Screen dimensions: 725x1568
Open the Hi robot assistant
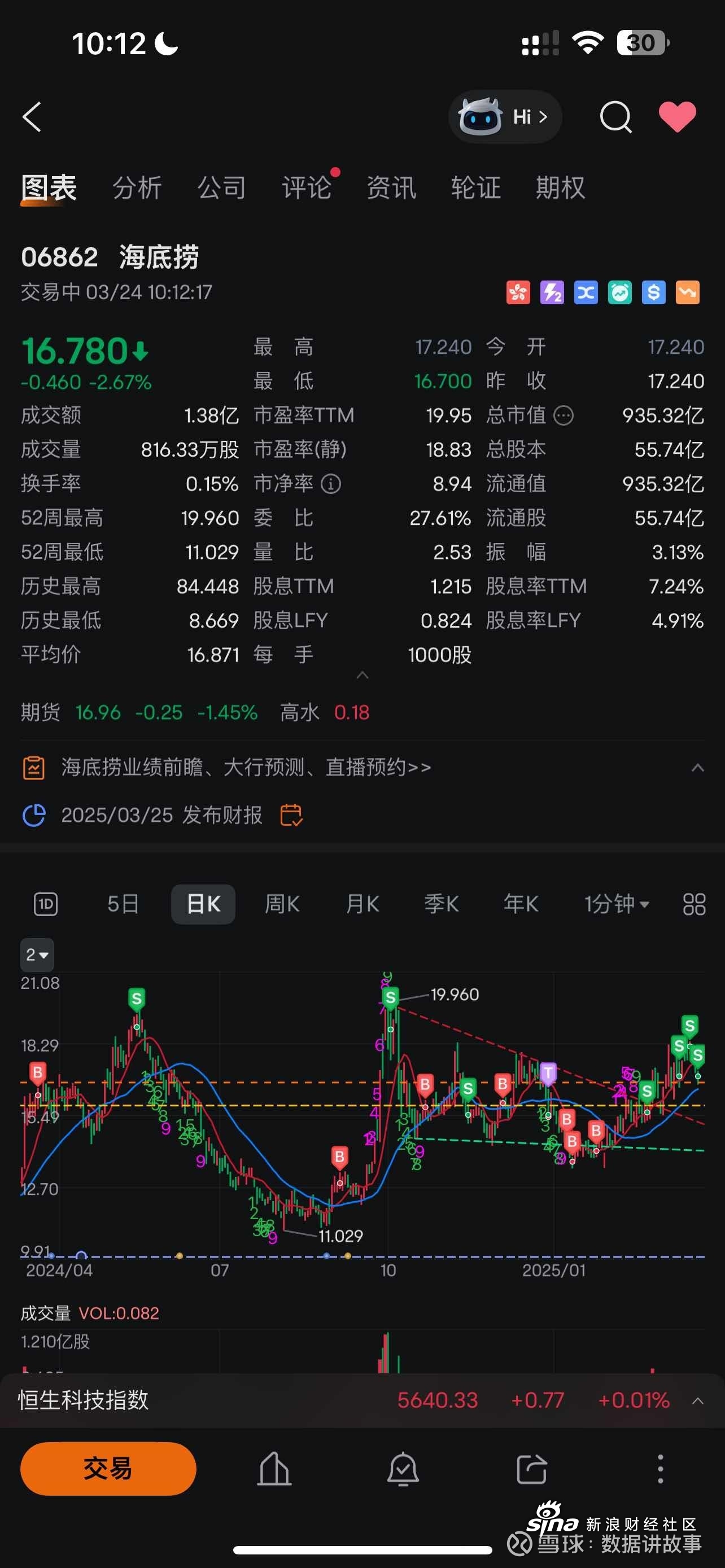(x=505, y=117)
